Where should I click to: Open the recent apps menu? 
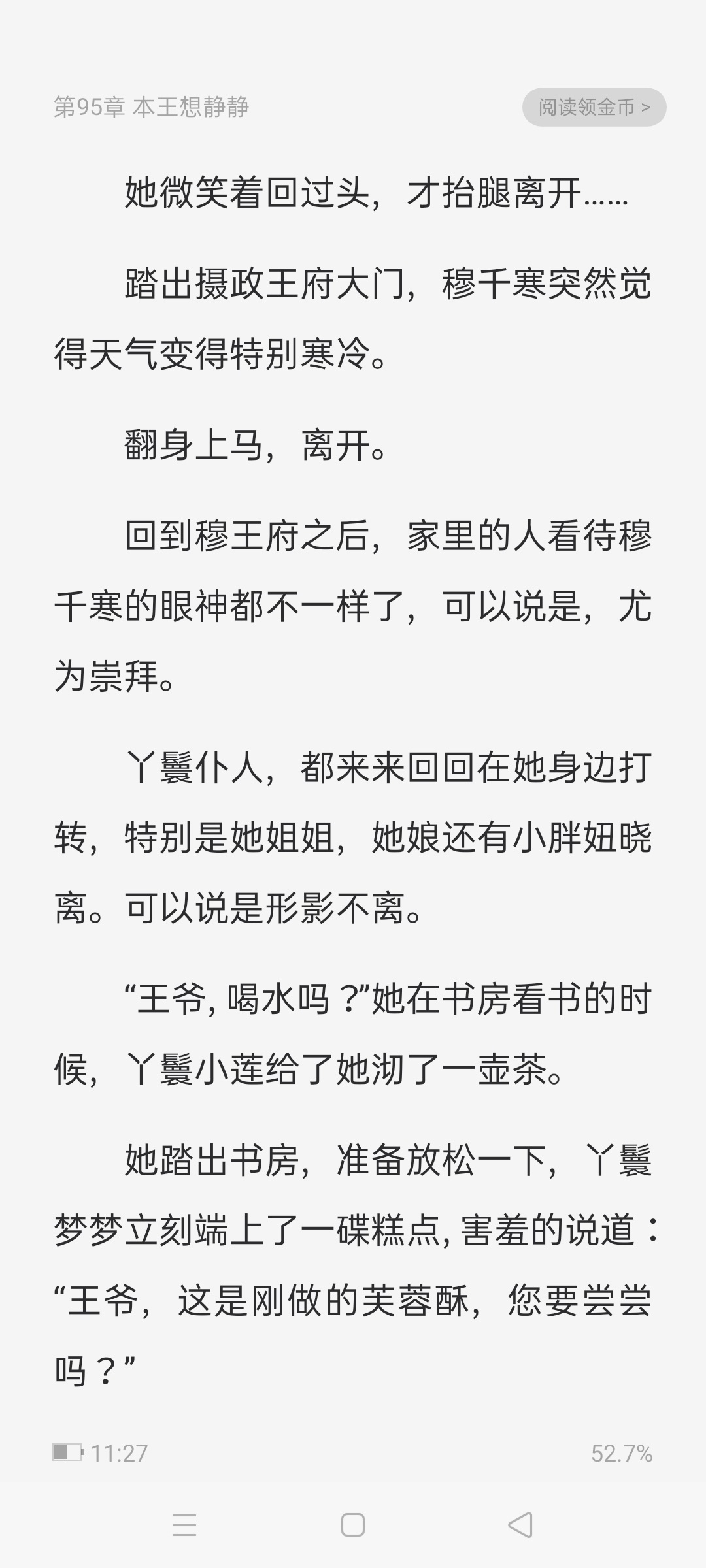[x=184, y=1526]
